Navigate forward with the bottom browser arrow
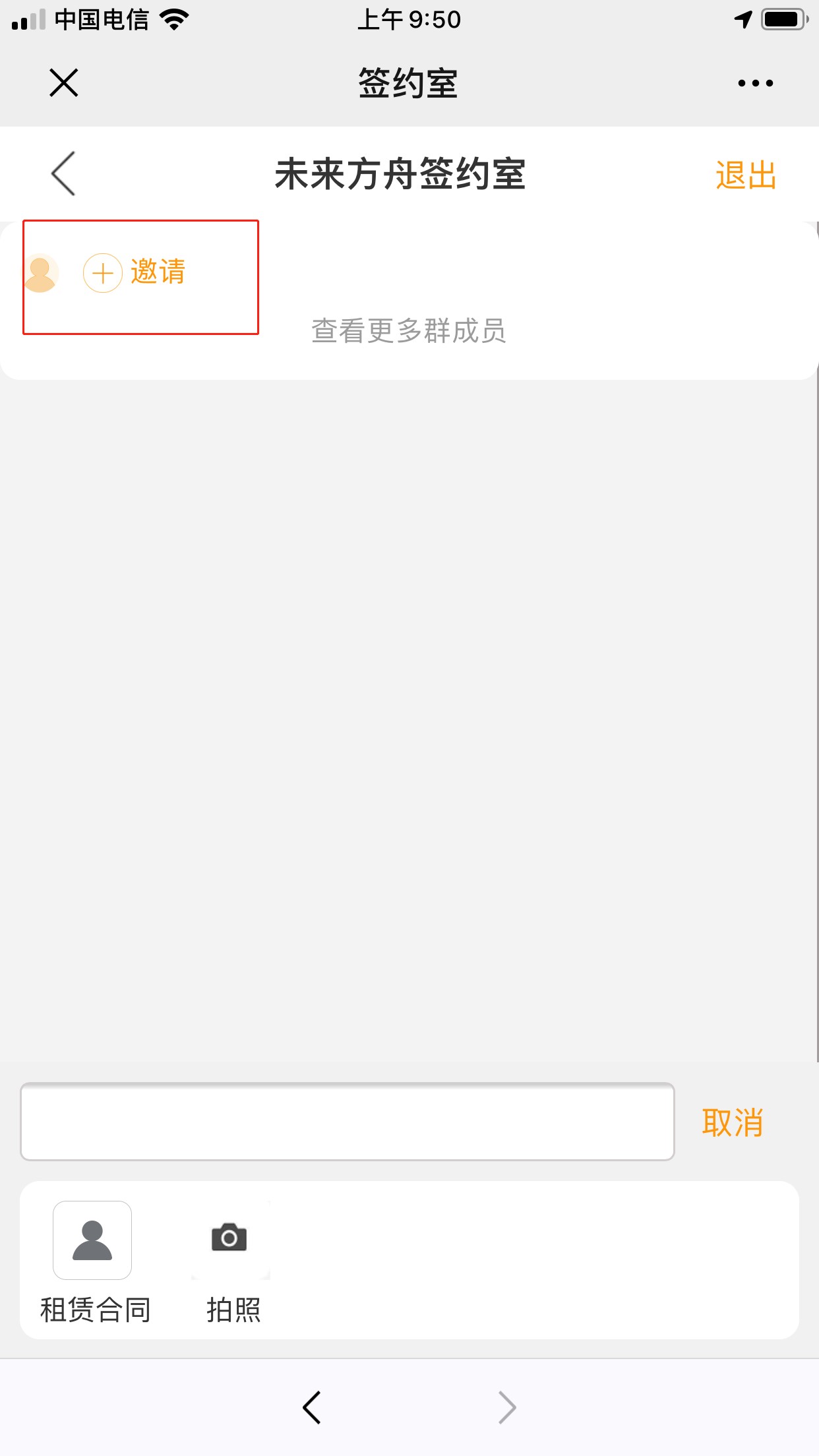819x1456 pixels. click(x=506, y=1407)
